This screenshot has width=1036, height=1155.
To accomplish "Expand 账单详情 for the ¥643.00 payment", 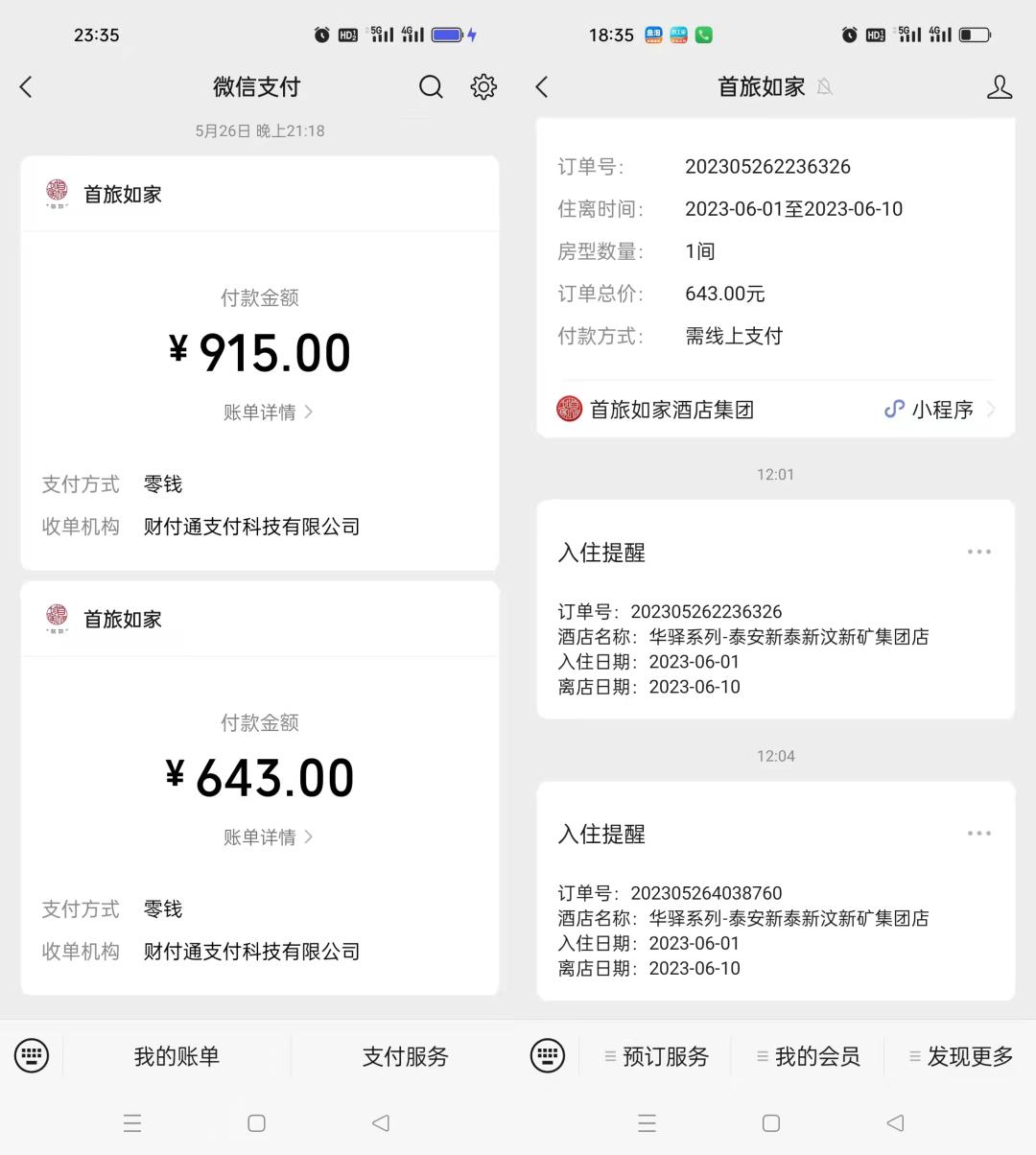I will pos(261,837).
